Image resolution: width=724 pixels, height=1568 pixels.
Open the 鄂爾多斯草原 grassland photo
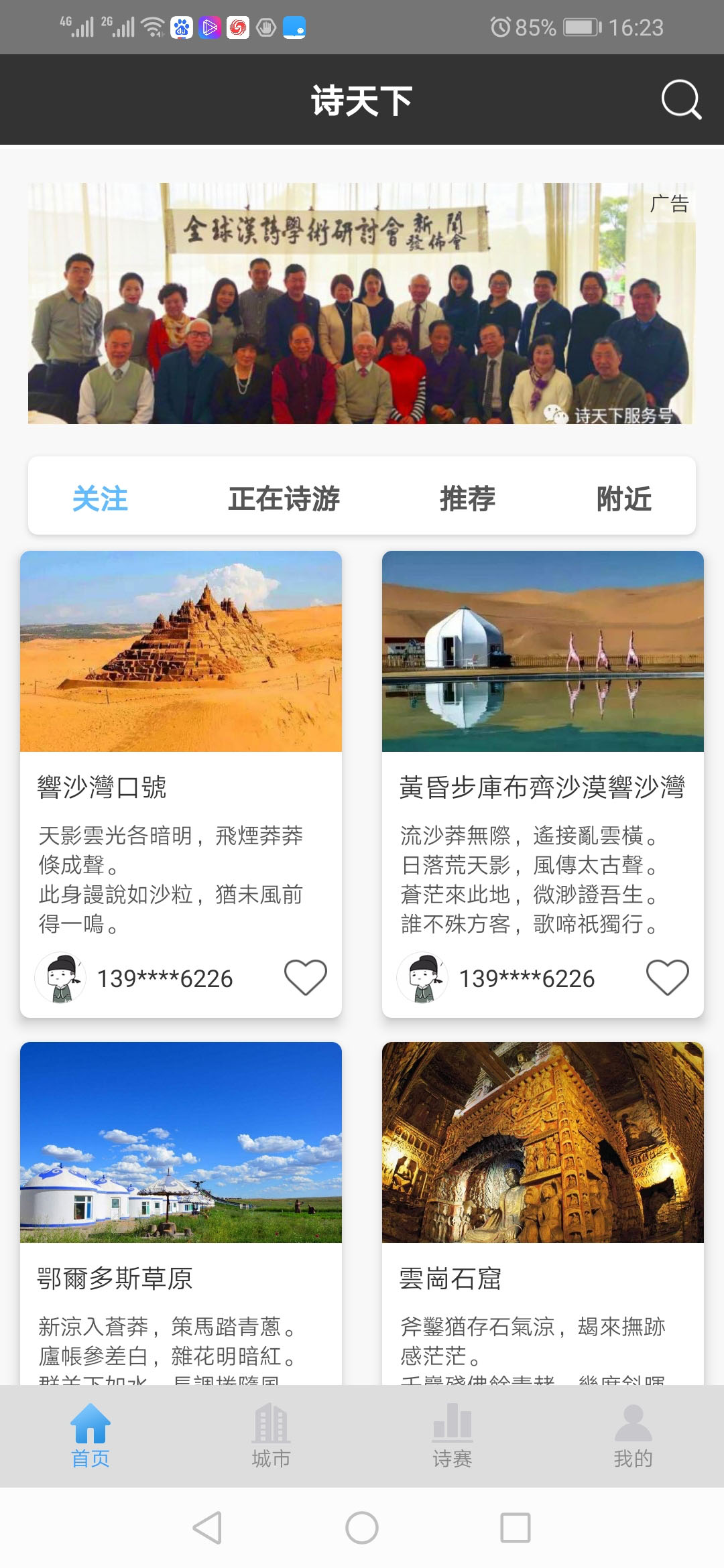click(x=181, y=1142)
